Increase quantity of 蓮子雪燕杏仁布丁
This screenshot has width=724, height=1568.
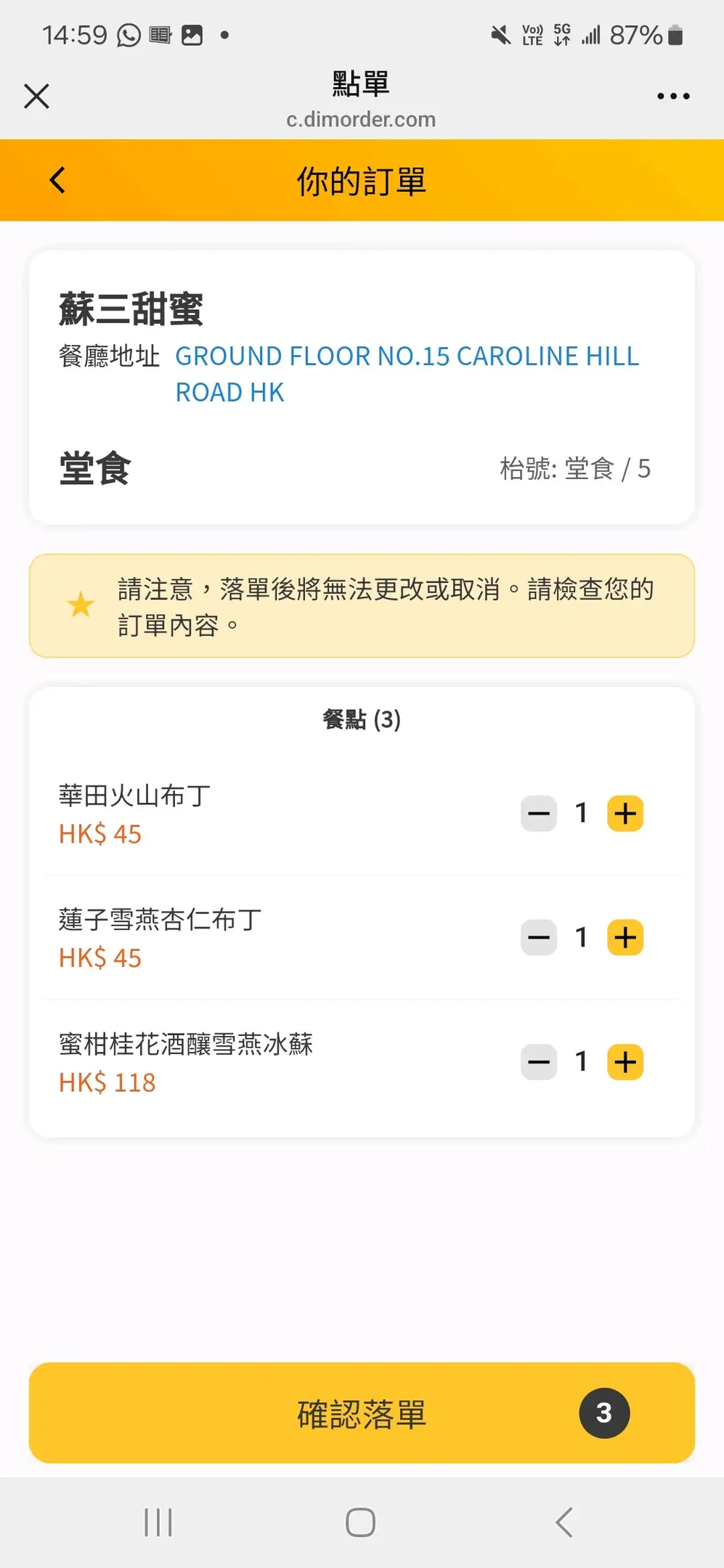[625, 938]
